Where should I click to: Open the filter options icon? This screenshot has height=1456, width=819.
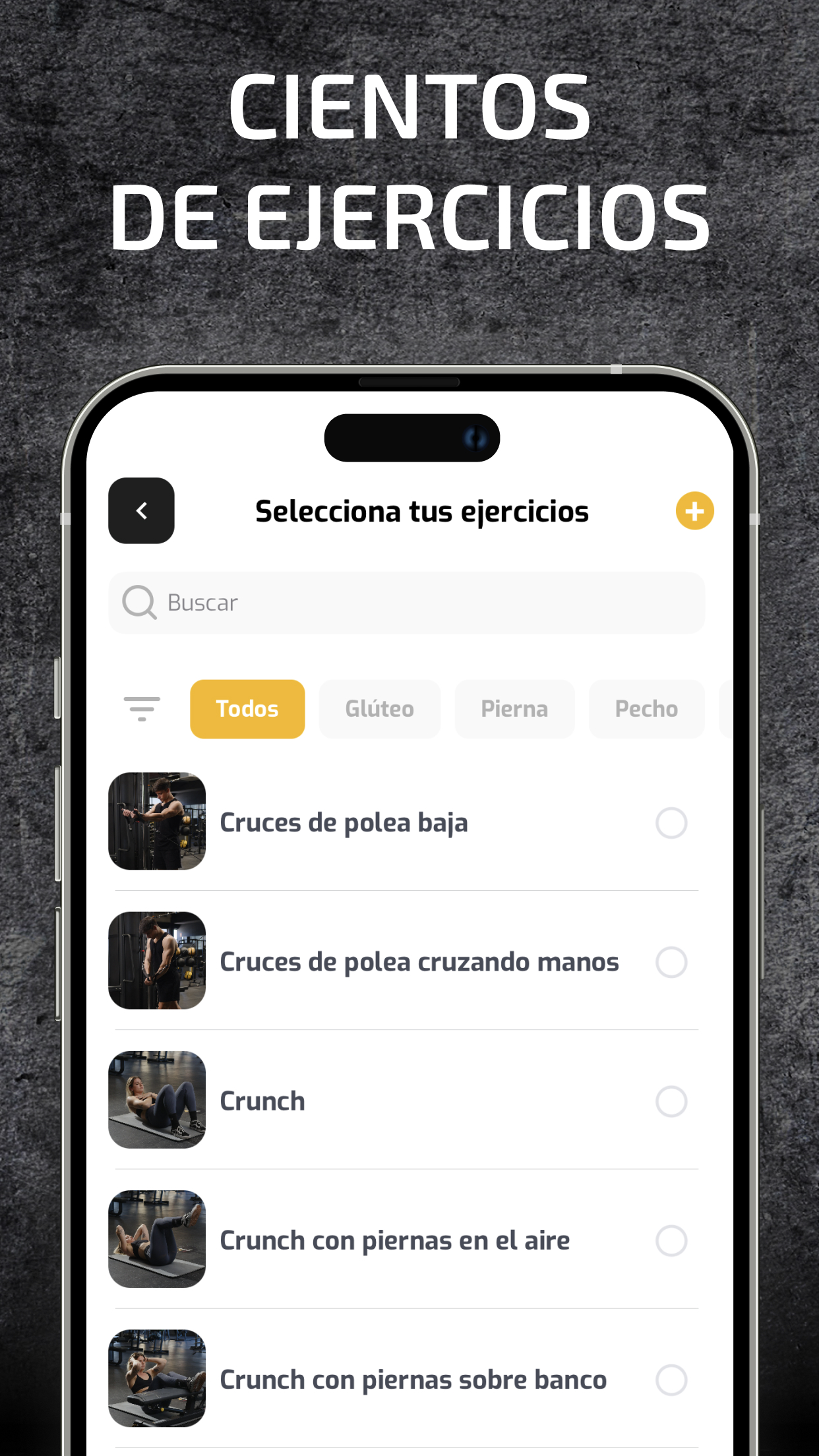click(x=141, y=709)
